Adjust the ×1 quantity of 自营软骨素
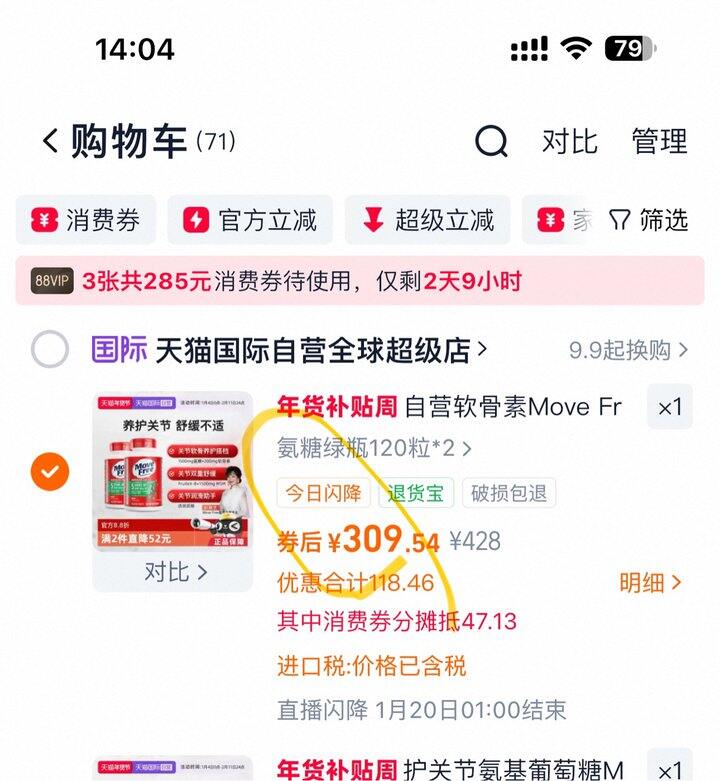The height and width of the screenshot is (781, 720). (669, 407)
